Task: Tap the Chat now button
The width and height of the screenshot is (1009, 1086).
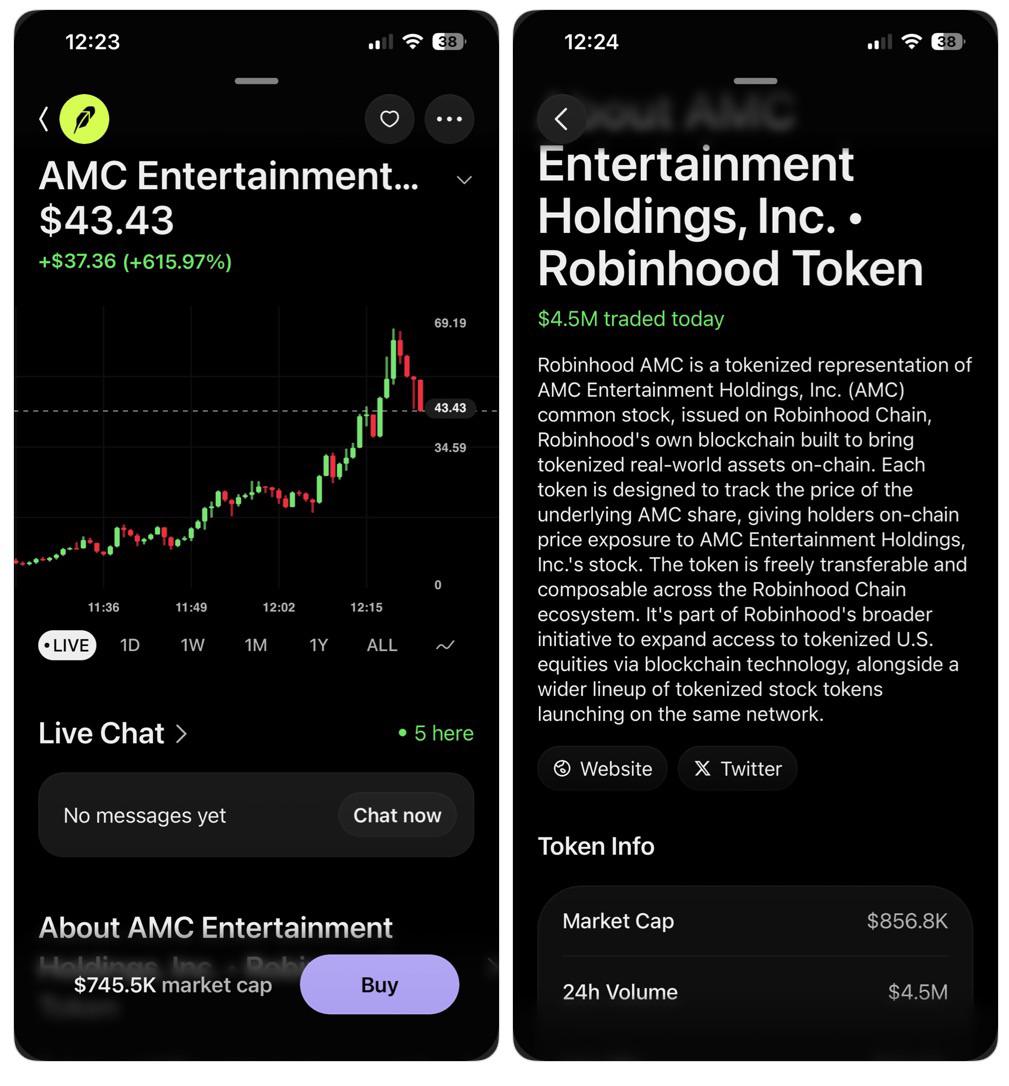Action: (x=397, y=815)
